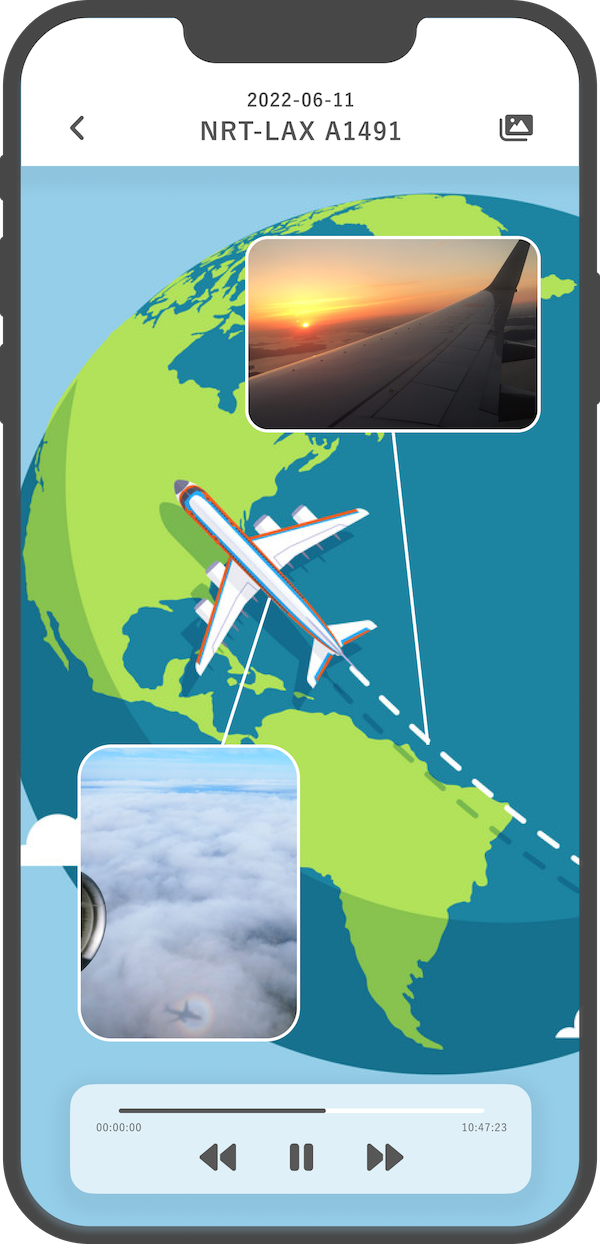Open the clouds photo with plane shadow
Screen dimensions: 600x1244
pyautogui.click(x=189, y=892)
